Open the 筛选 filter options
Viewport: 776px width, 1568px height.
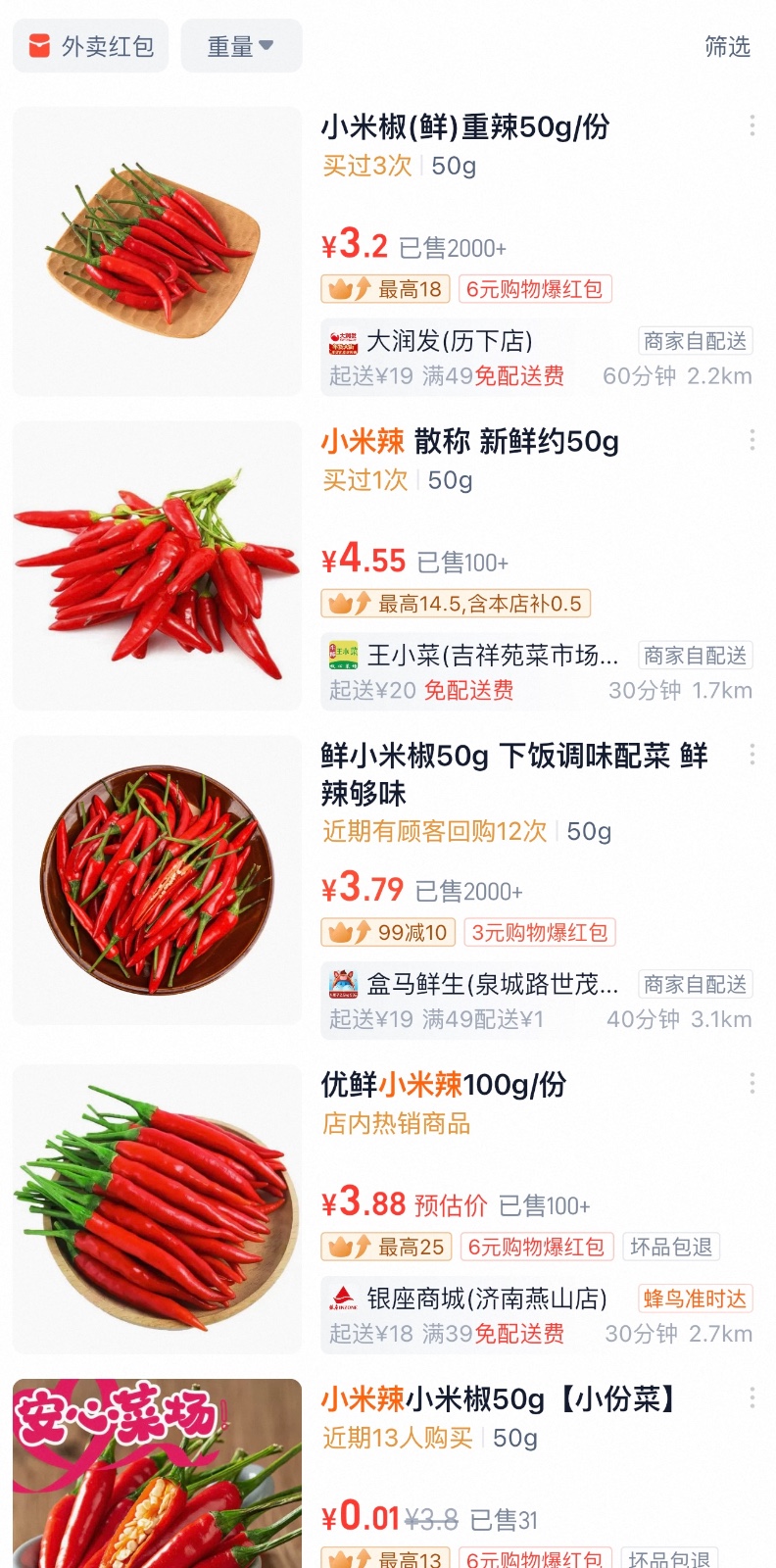click(727, 46)
